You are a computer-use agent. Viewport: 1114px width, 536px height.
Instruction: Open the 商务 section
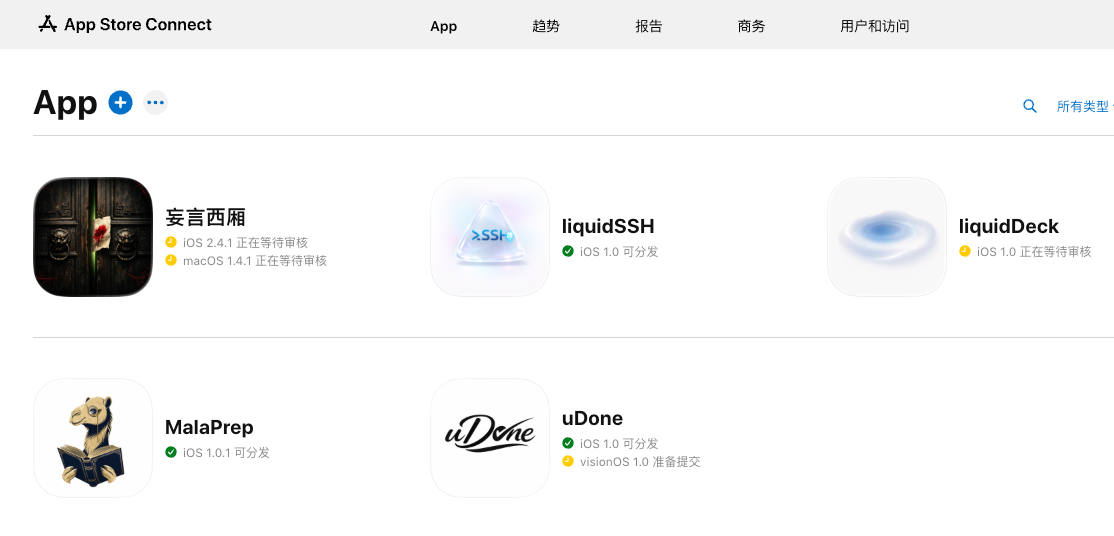(751, 26)
